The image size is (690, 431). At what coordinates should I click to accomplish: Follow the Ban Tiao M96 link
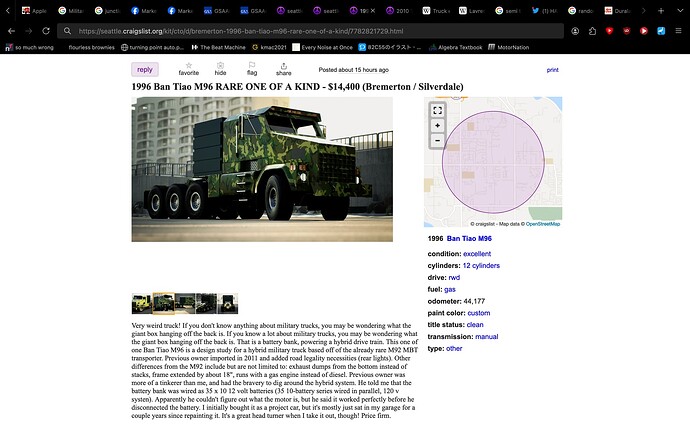coord(469,239)
